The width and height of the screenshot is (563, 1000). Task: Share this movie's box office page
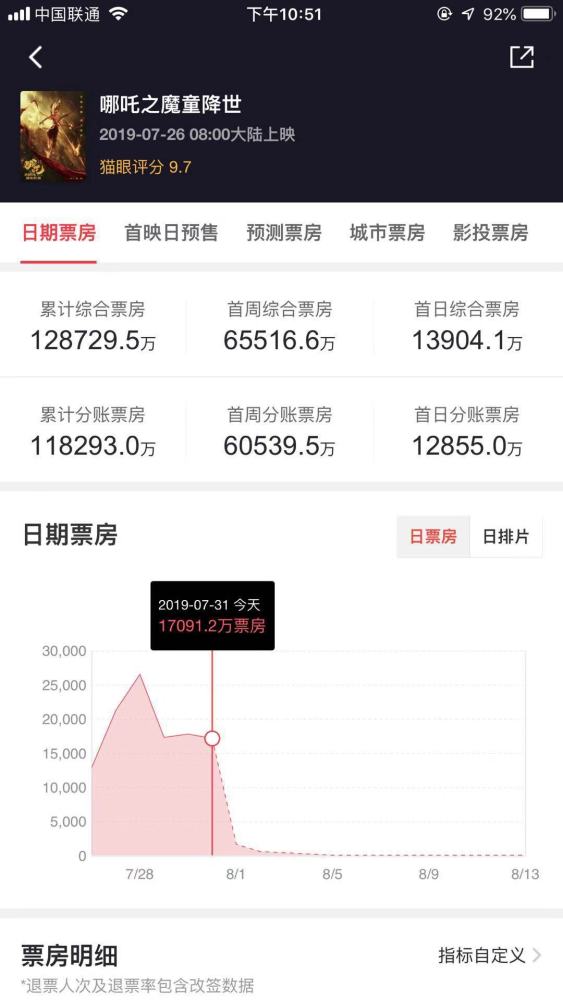[x=522, y=57]
